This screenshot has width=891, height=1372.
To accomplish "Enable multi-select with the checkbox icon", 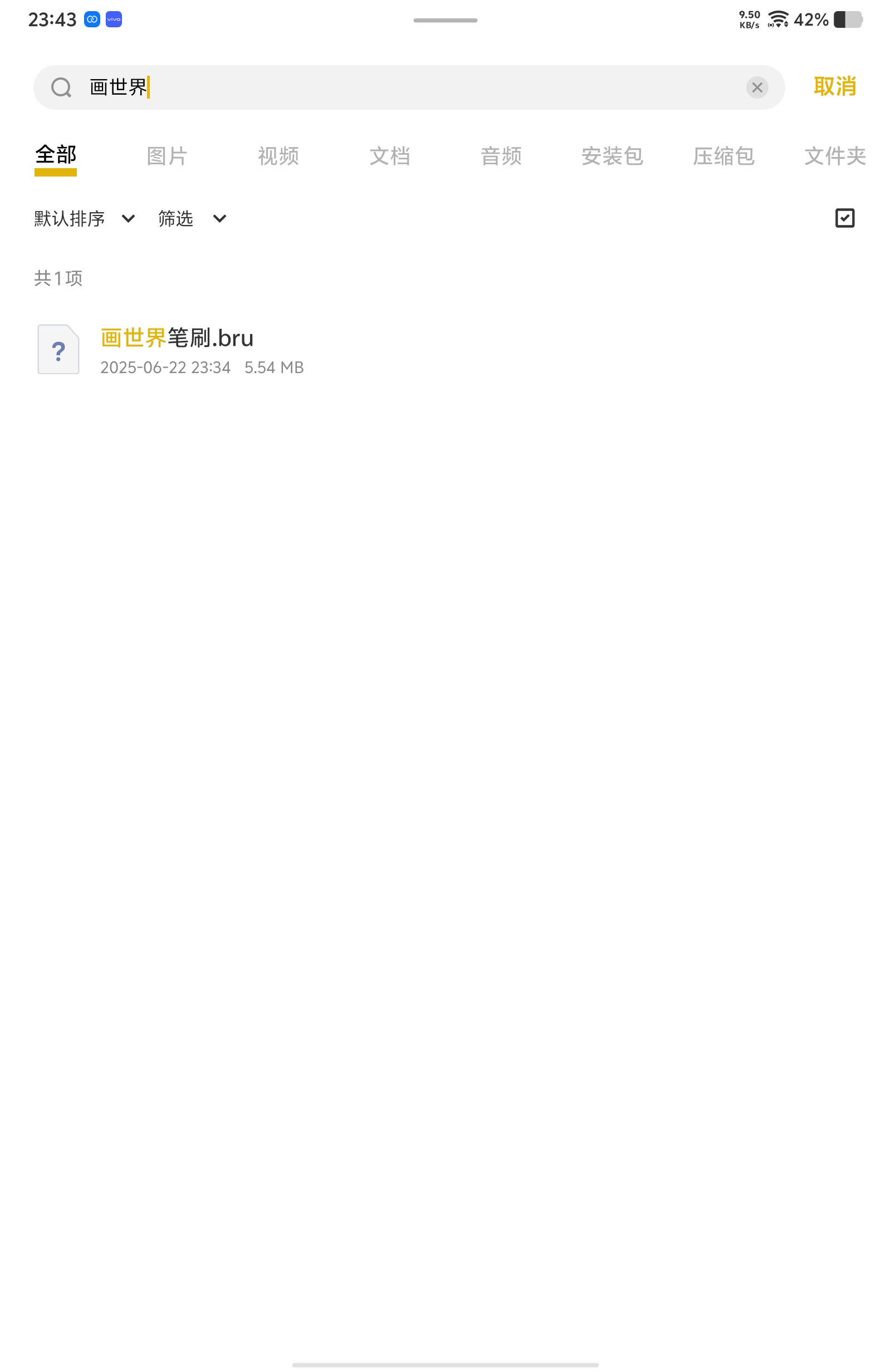I will pos(844,218).
